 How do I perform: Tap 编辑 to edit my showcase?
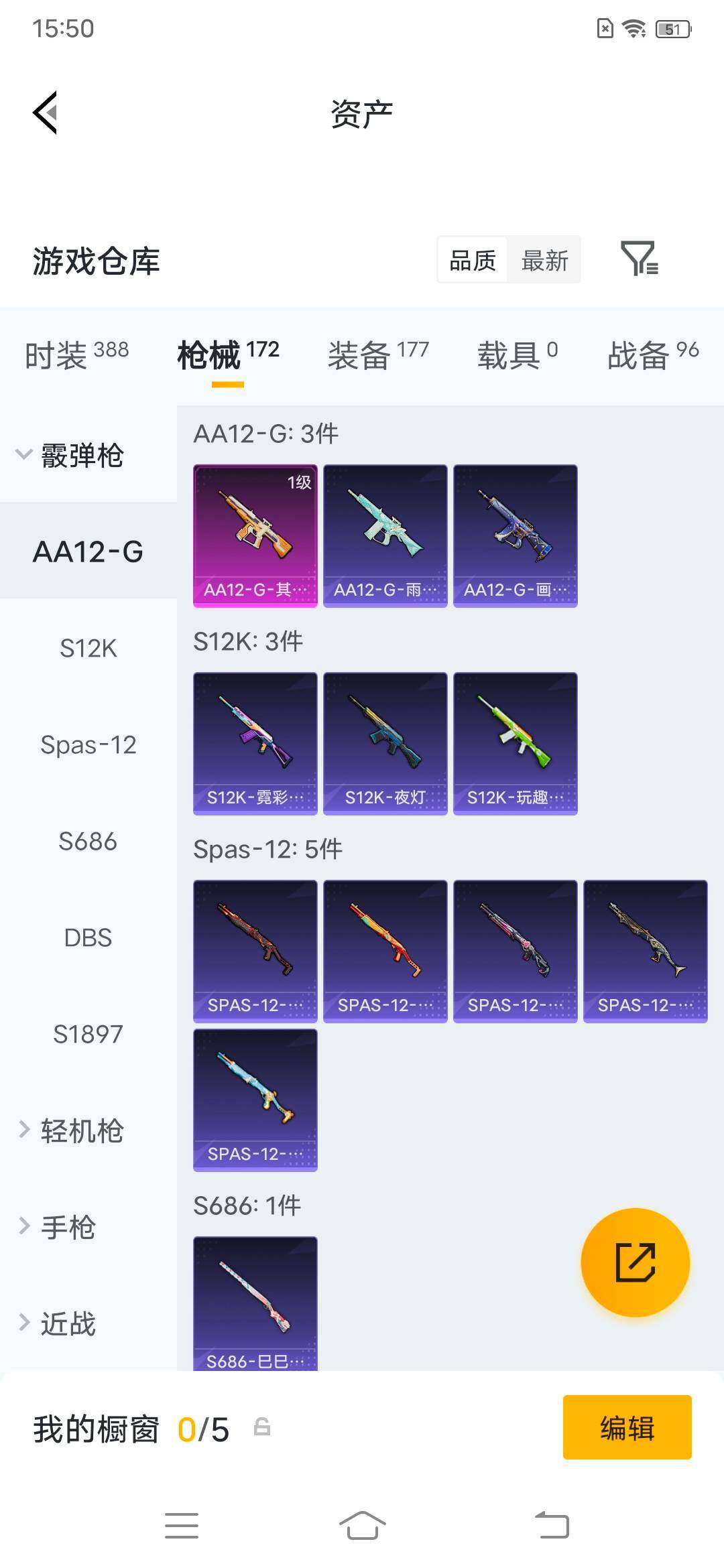(x=627, y=1427)
